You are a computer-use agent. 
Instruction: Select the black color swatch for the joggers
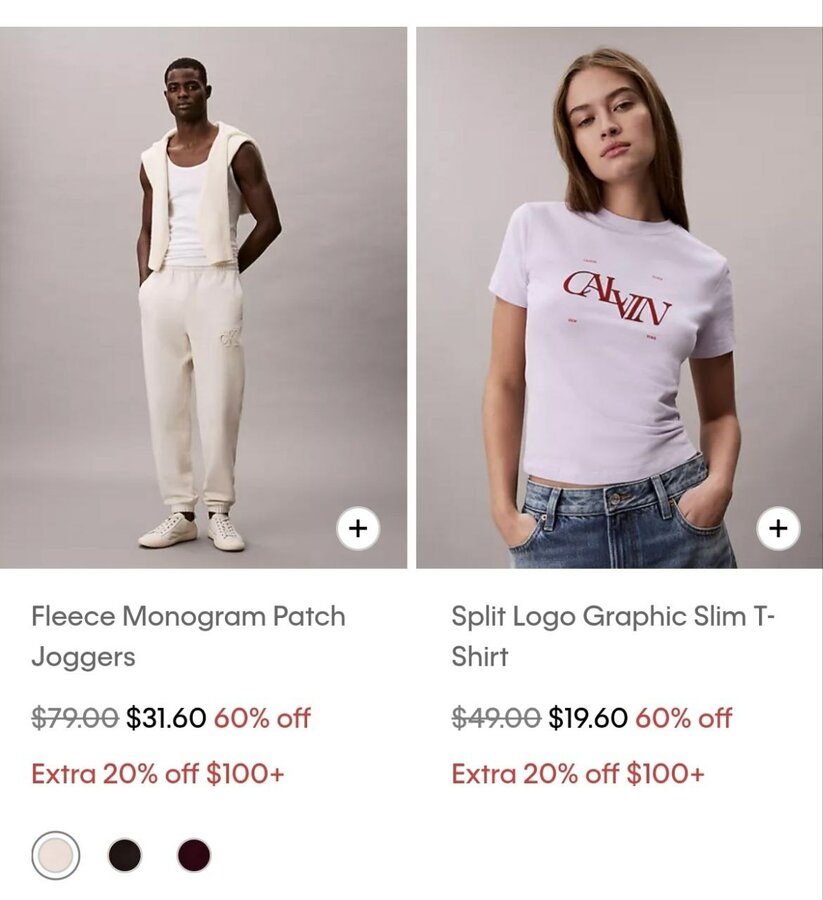[125, 855]
